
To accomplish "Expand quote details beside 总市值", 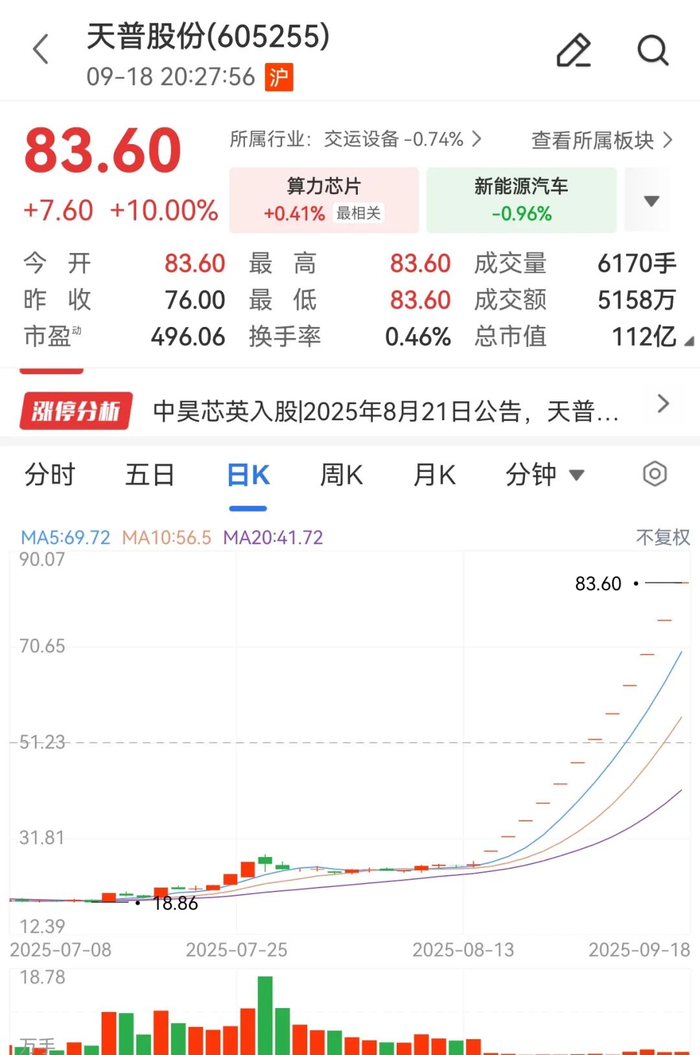I will click(689, 340).
